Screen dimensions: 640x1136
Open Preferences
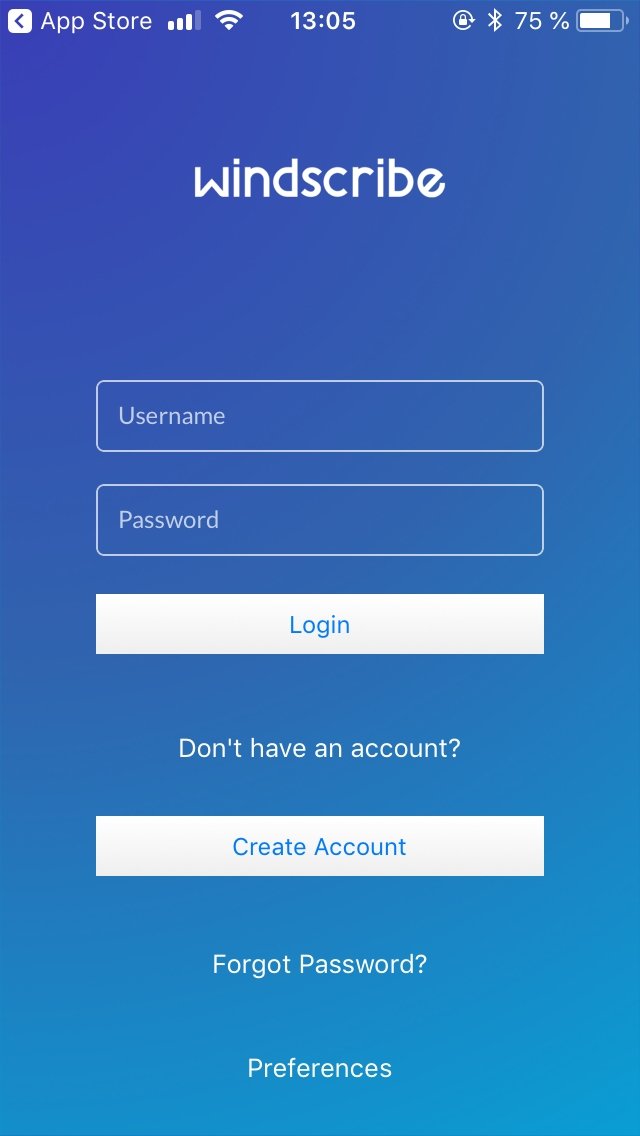pyautogui.click(x=320, y=1068)
